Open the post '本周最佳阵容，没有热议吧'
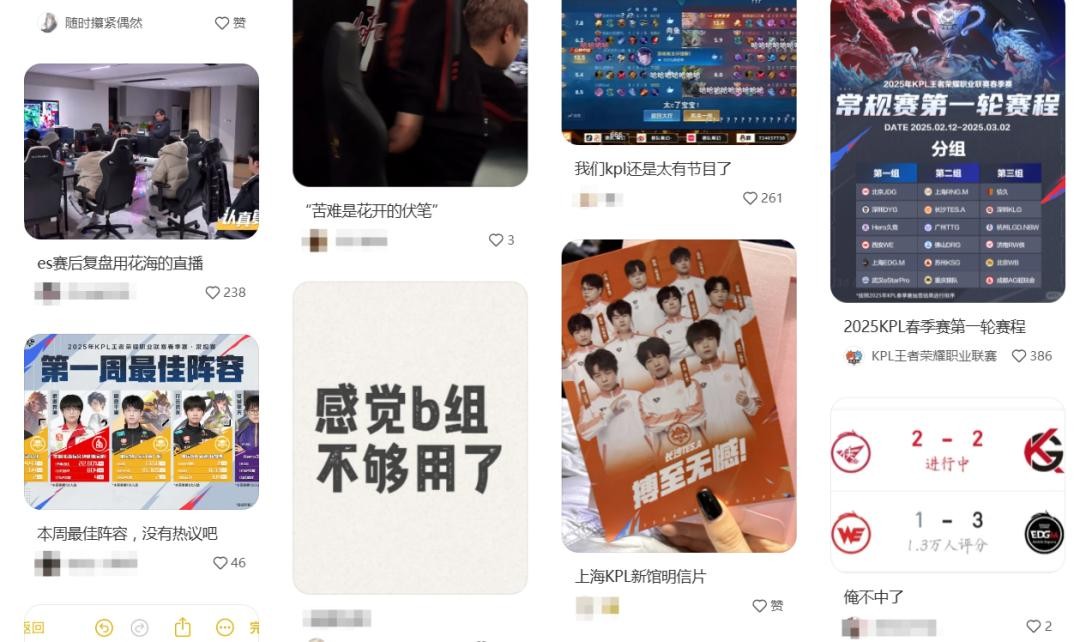The width and height of the screenshot is (1080, 642). coord(141,422)
